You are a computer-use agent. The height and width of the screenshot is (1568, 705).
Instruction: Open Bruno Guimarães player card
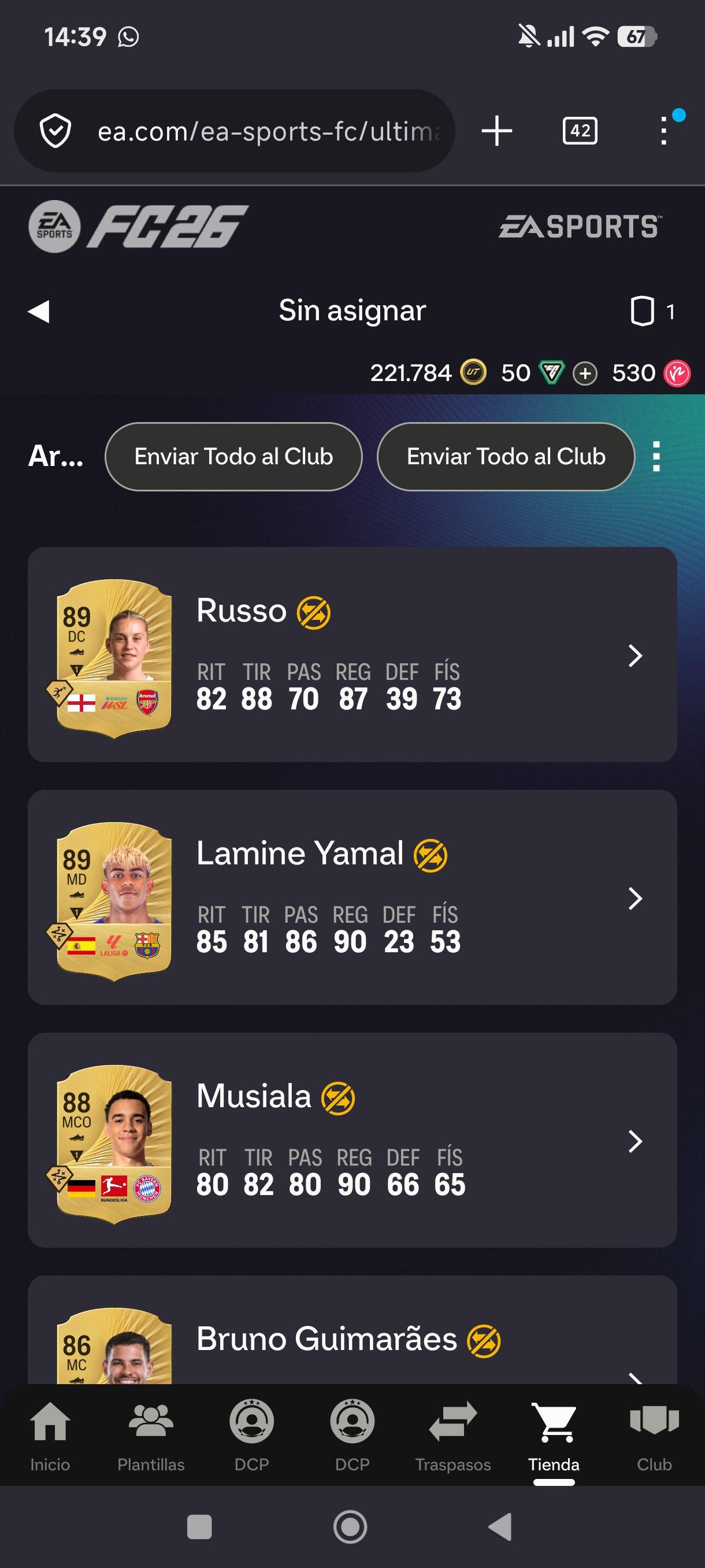(352, 1330)
